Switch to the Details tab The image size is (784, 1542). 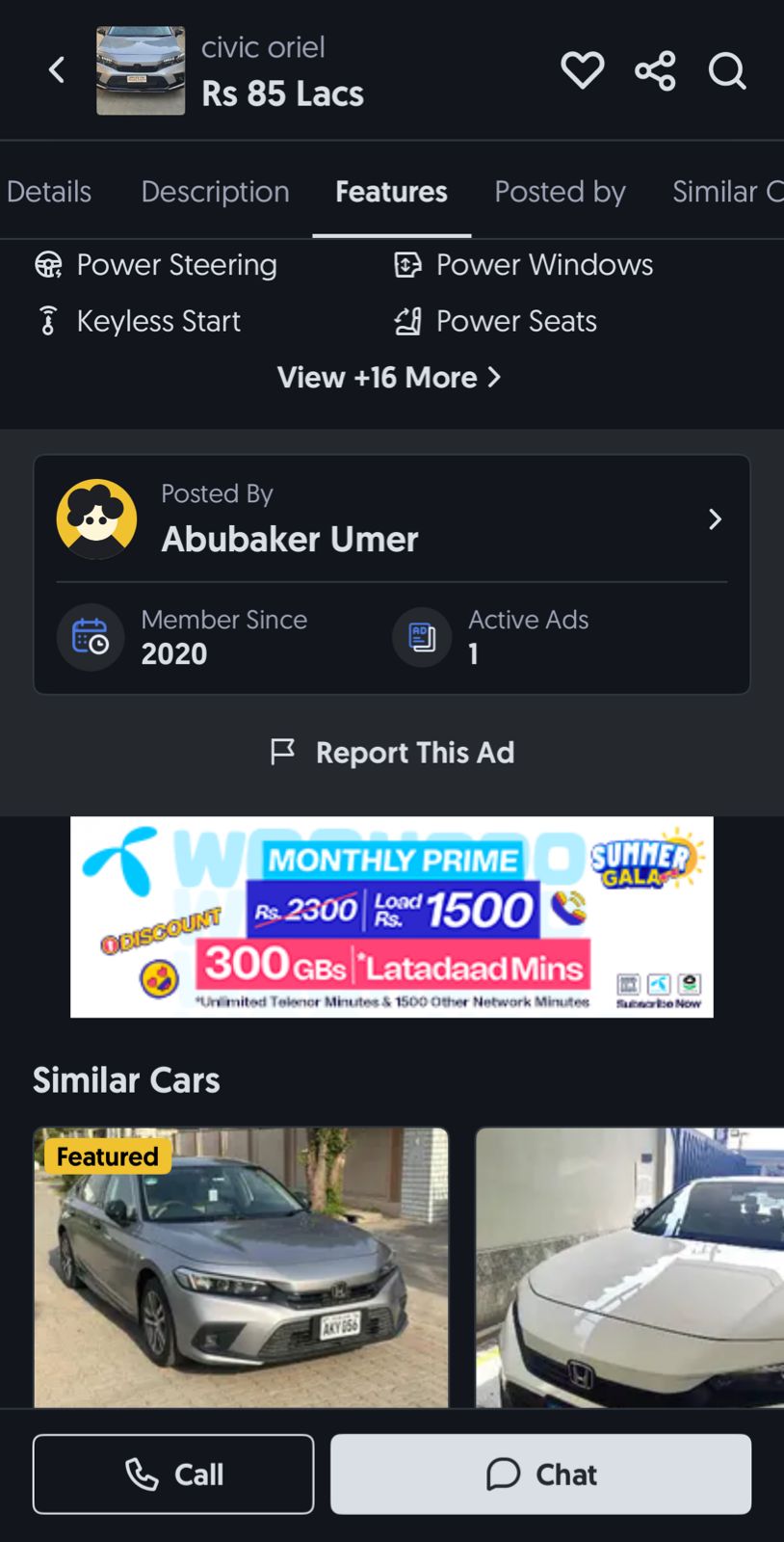tap(49, 192)
